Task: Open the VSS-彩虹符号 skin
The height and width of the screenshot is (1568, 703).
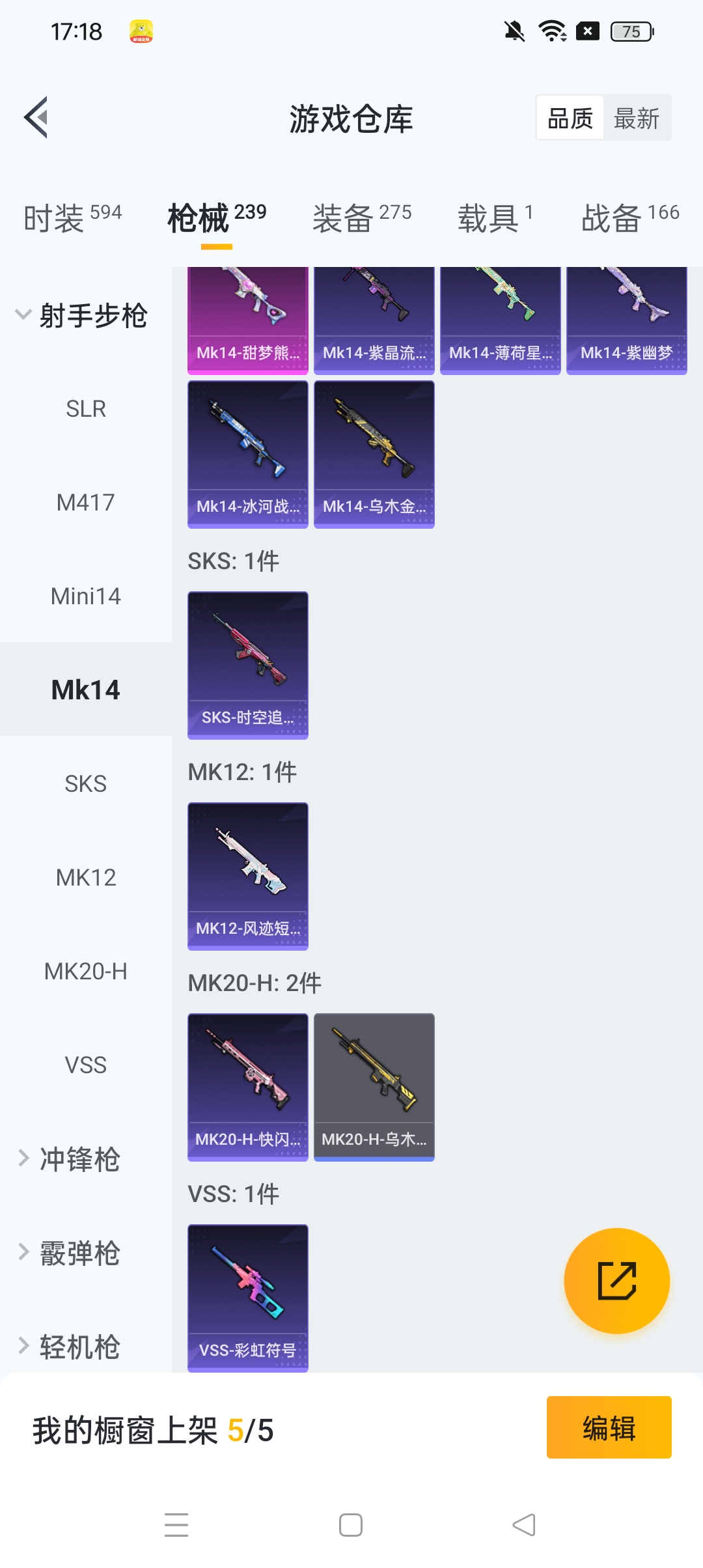Action: click(247, 1298)
